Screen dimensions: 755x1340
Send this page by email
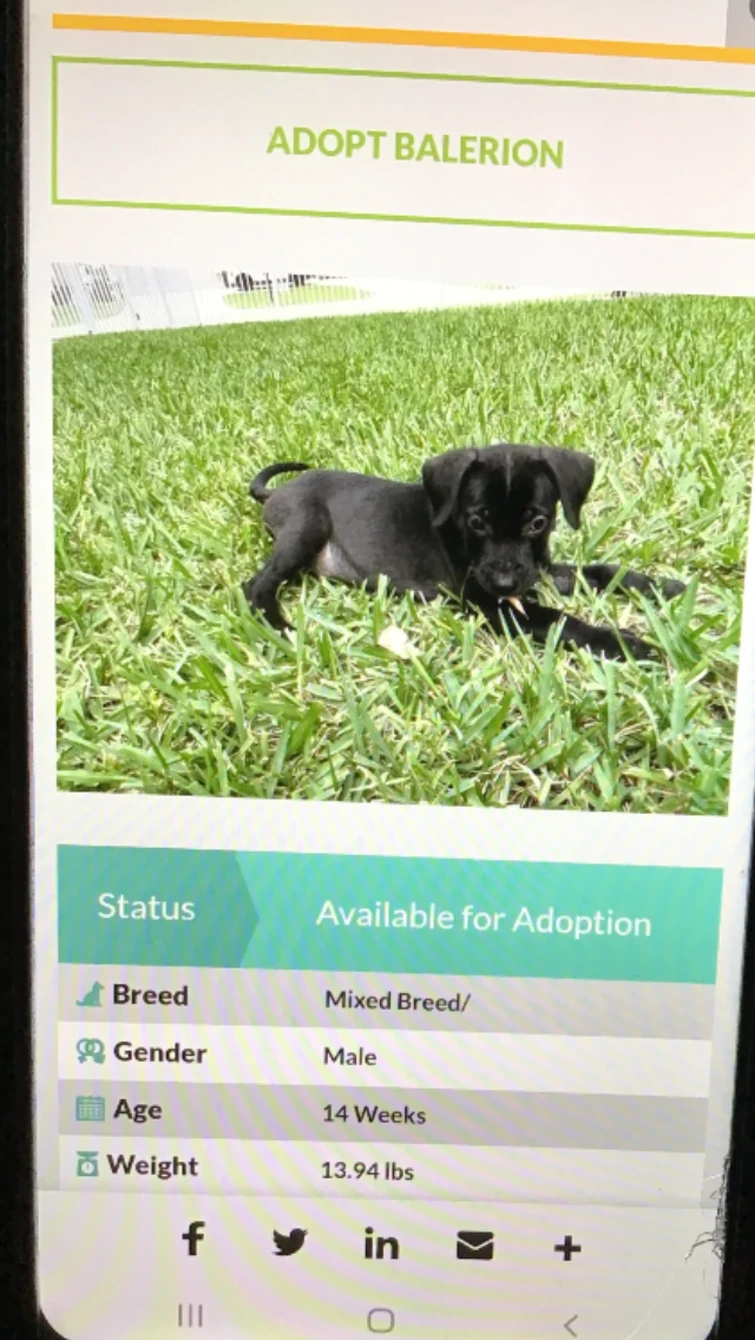pyautogui.click(x=475, y=1246)
